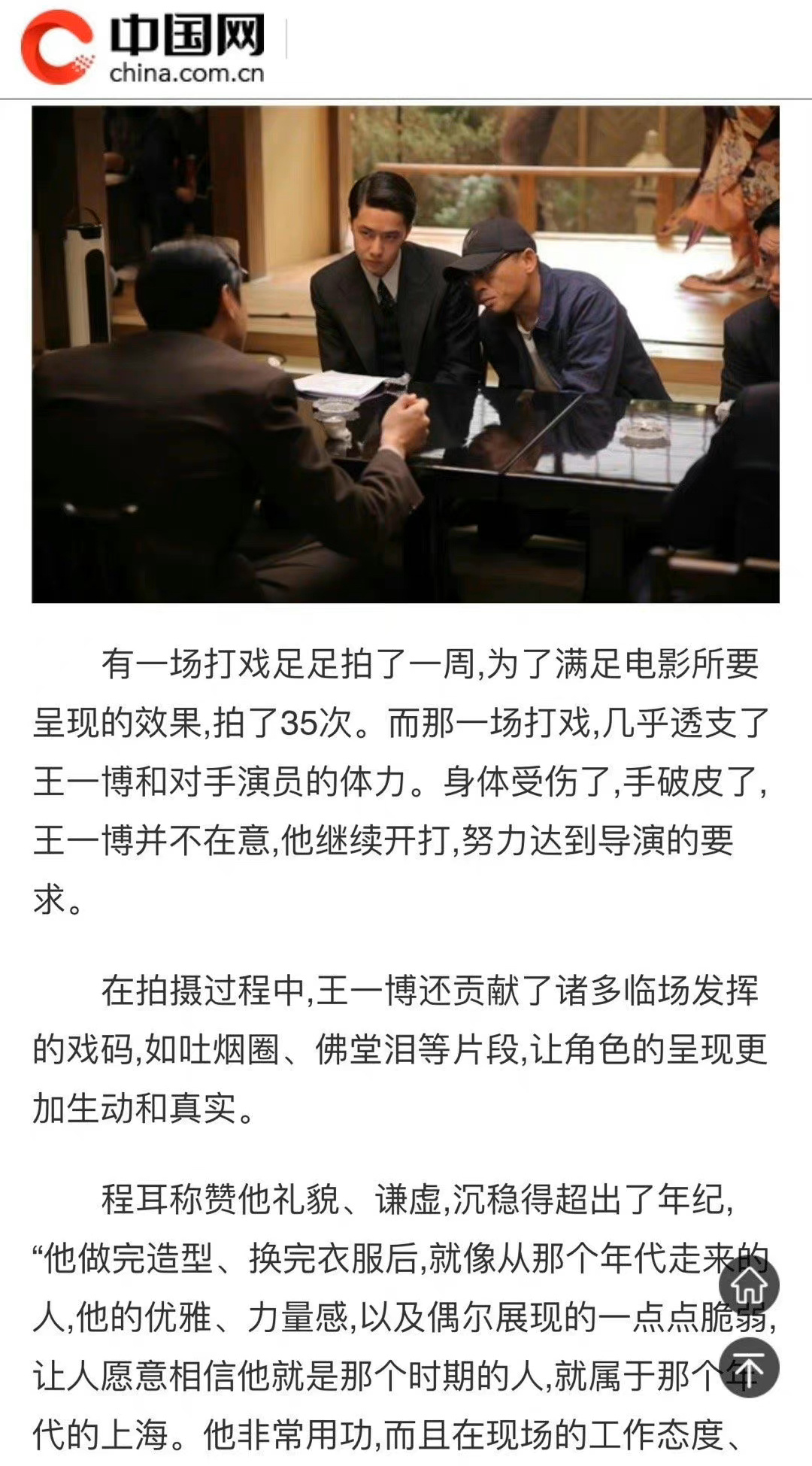
Task: Open the china.com.cn site logo link
Action: (144, 49)
